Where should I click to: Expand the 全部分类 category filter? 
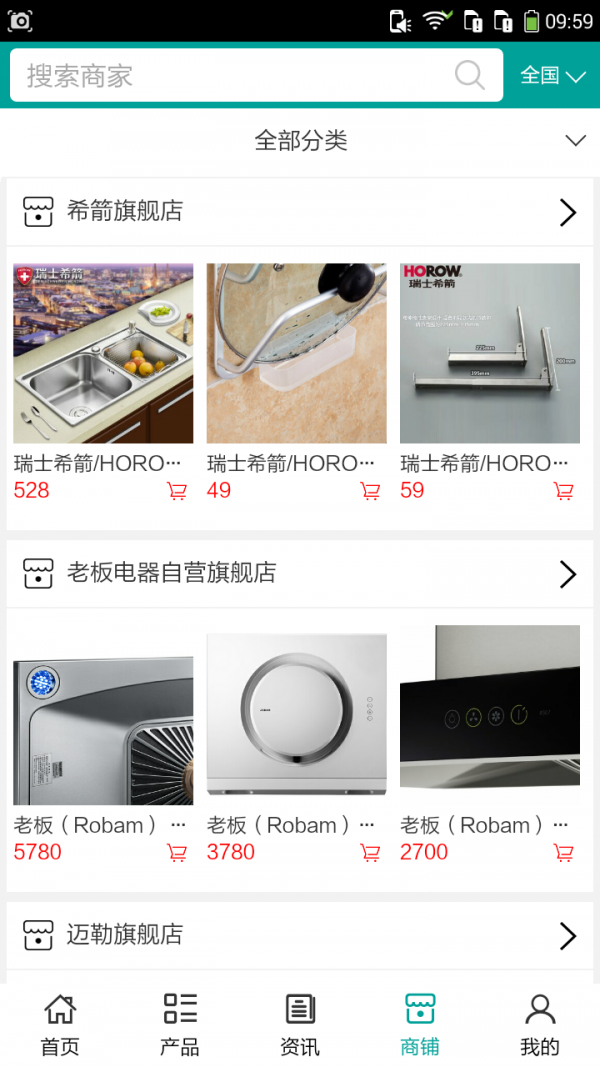[300, 141]
